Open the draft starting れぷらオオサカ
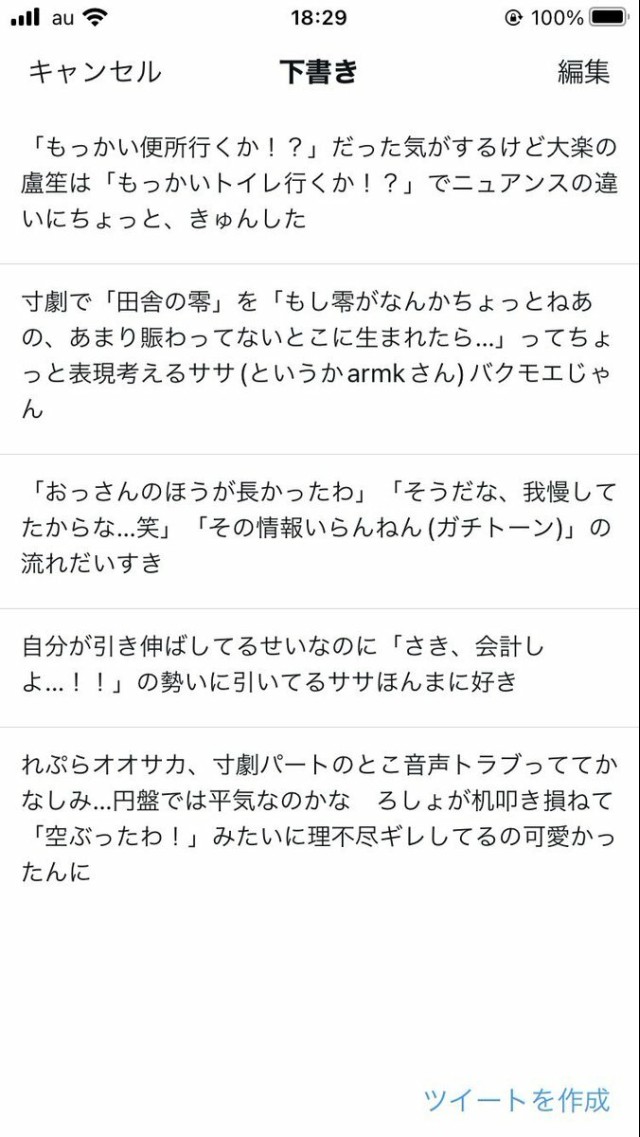The height and width of the screenshot is (1137, 640). (320, 817)
